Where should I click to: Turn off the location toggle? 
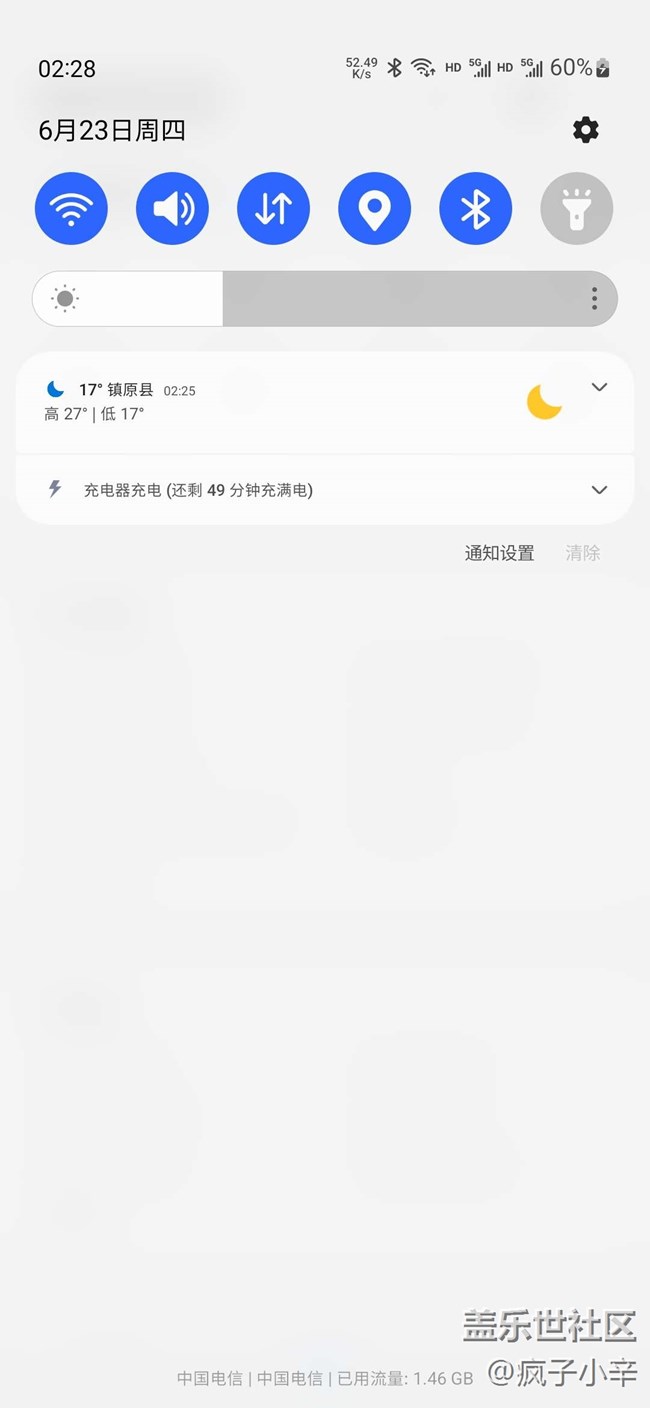pyautogui.click(x=374, y=209)
